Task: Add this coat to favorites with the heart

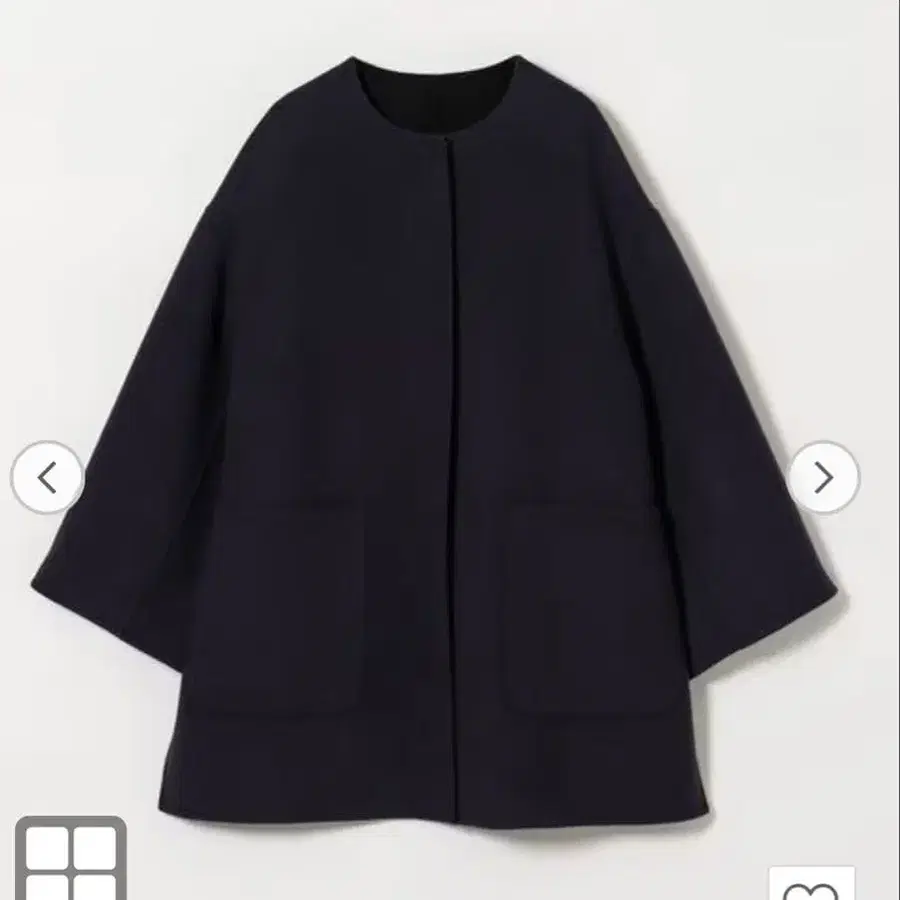Action: point(811,885)
